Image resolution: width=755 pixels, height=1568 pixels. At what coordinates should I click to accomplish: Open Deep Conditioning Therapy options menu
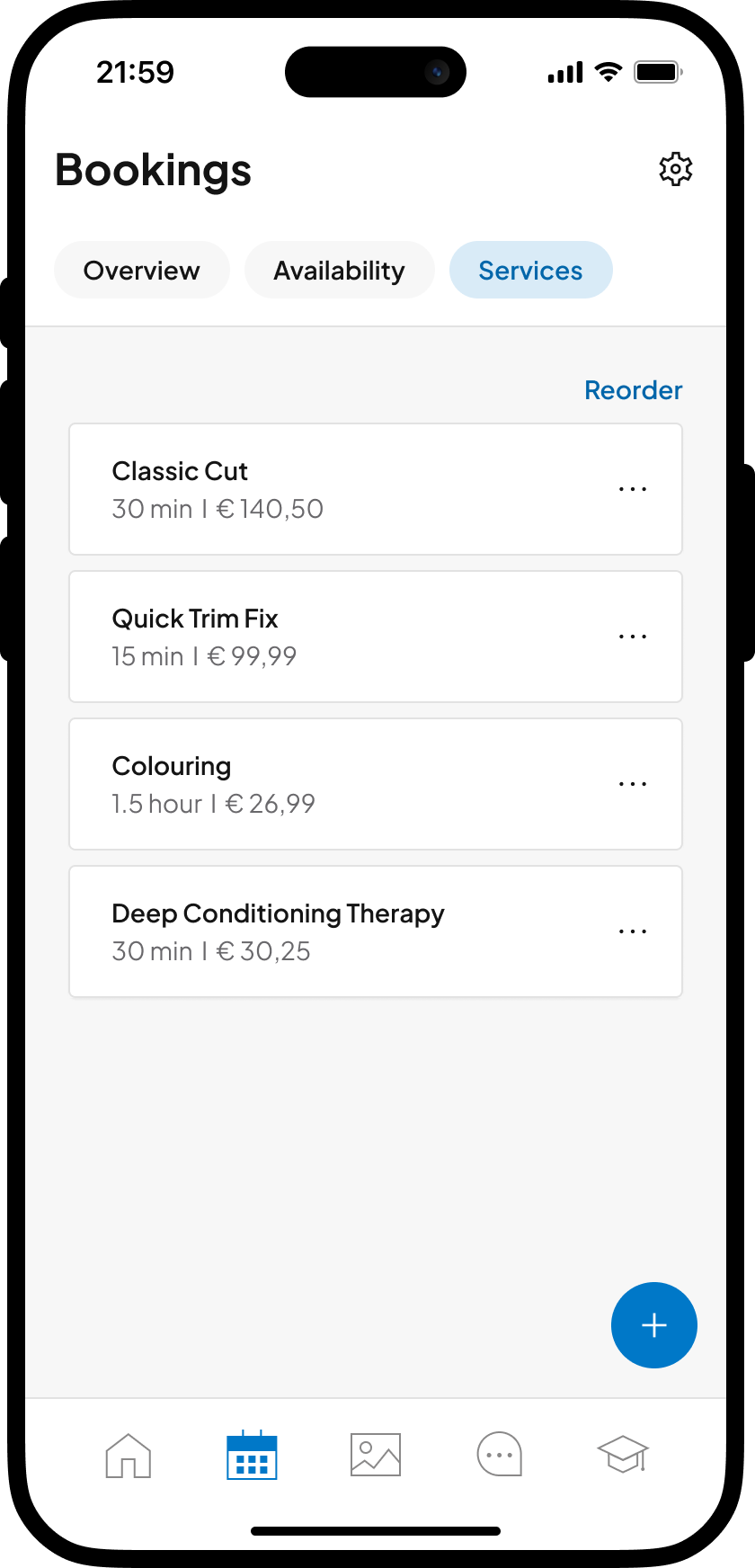tap(633, 931)
